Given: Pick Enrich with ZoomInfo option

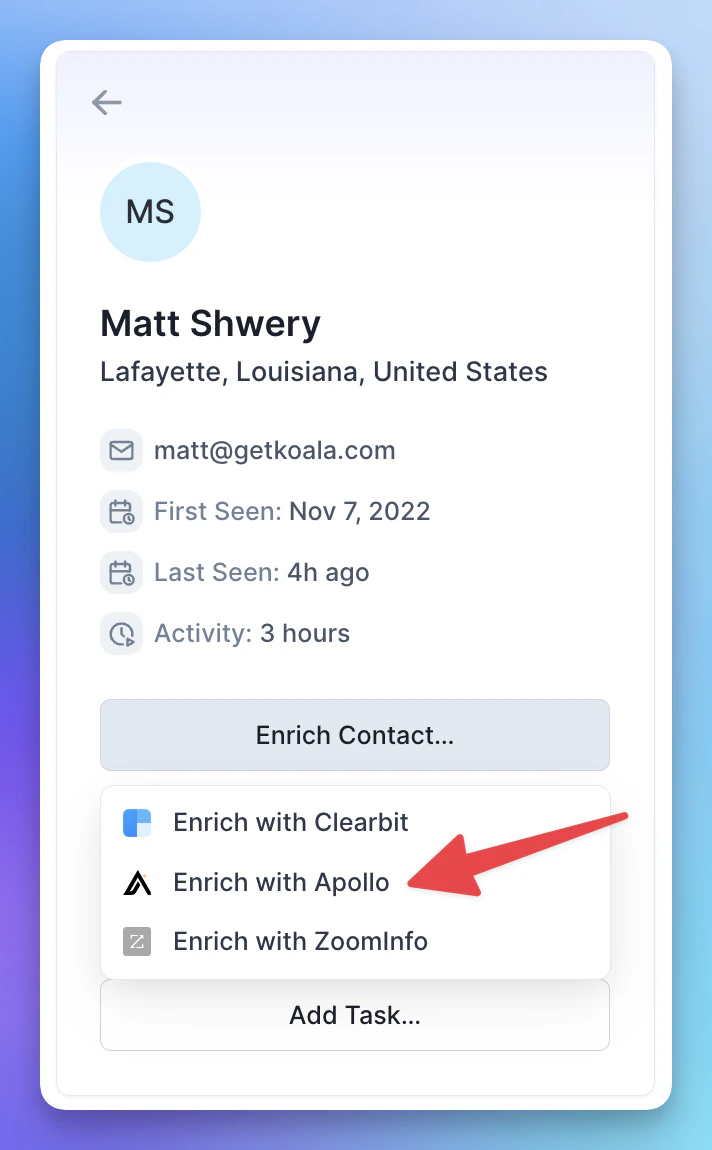Looking at the screenshot, I should pyautogui.click(x=300, y=941).
